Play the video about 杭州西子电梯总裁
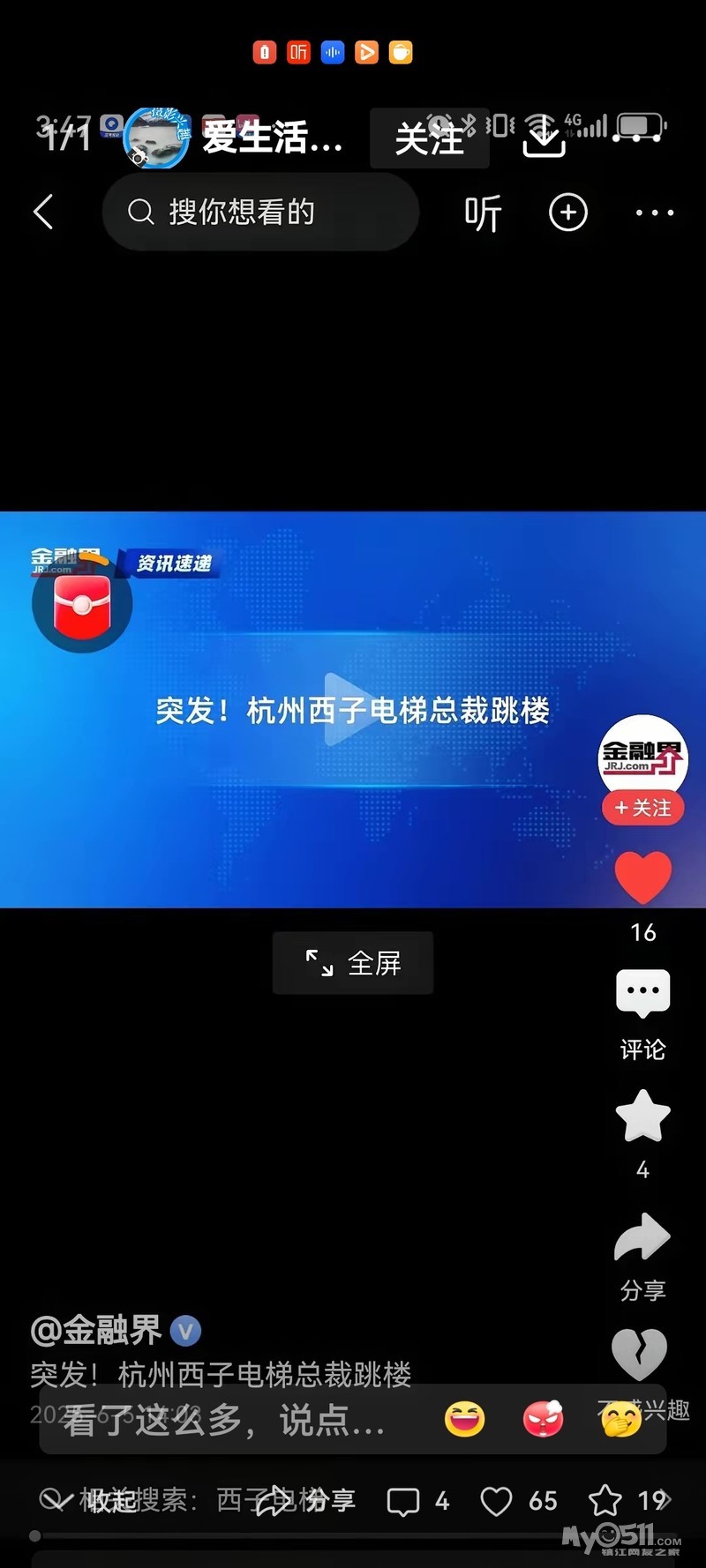This screenshot has height=1568, width=706. tap(351, 709)
